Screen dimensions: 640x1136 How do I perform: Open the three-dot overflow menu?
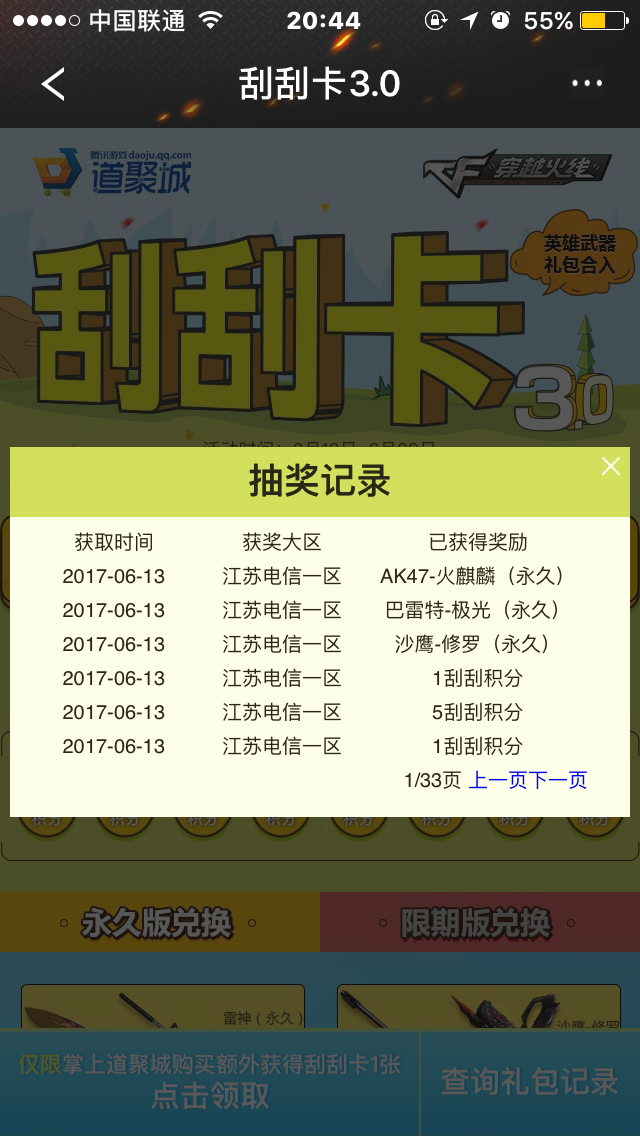point(587,84)
